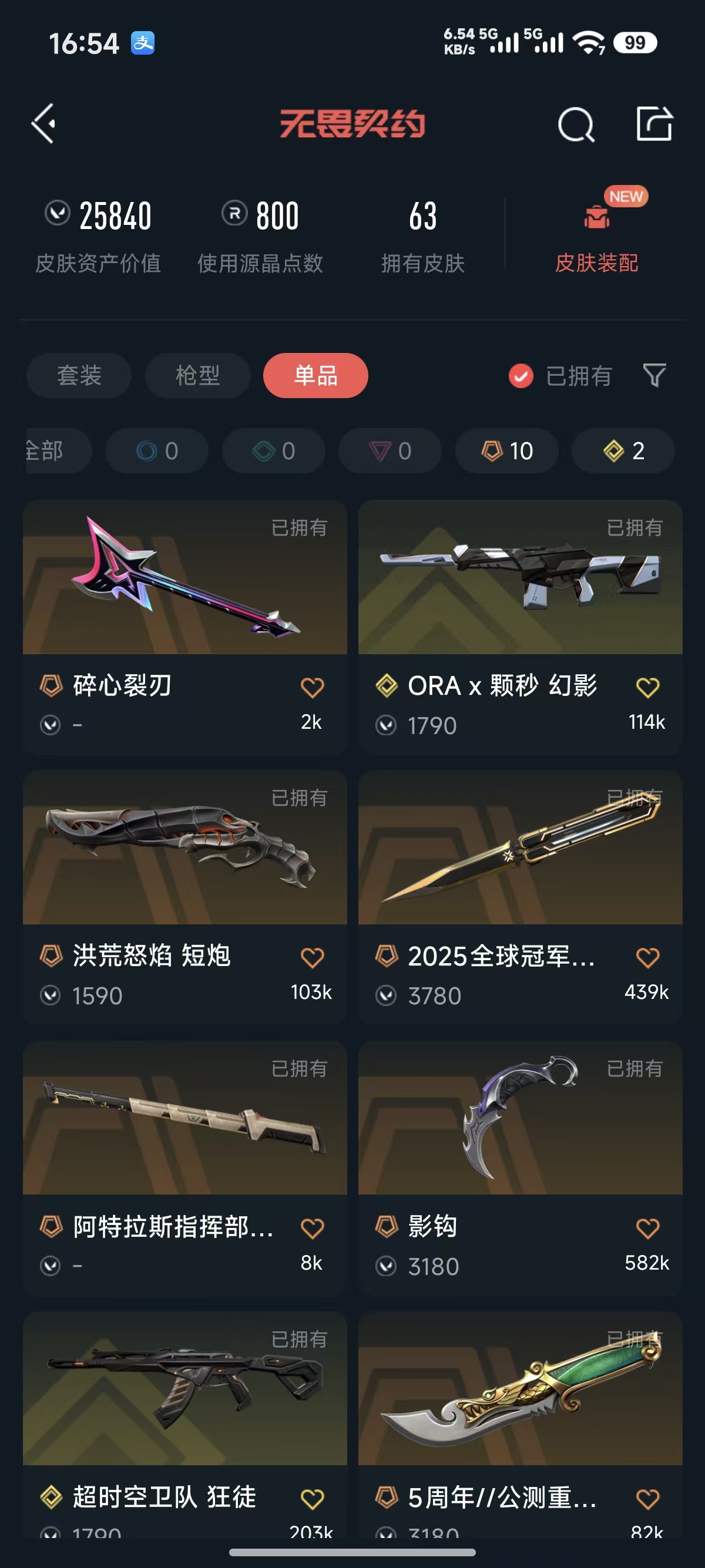Go back using the arrow icon

(x=44, y=123)
